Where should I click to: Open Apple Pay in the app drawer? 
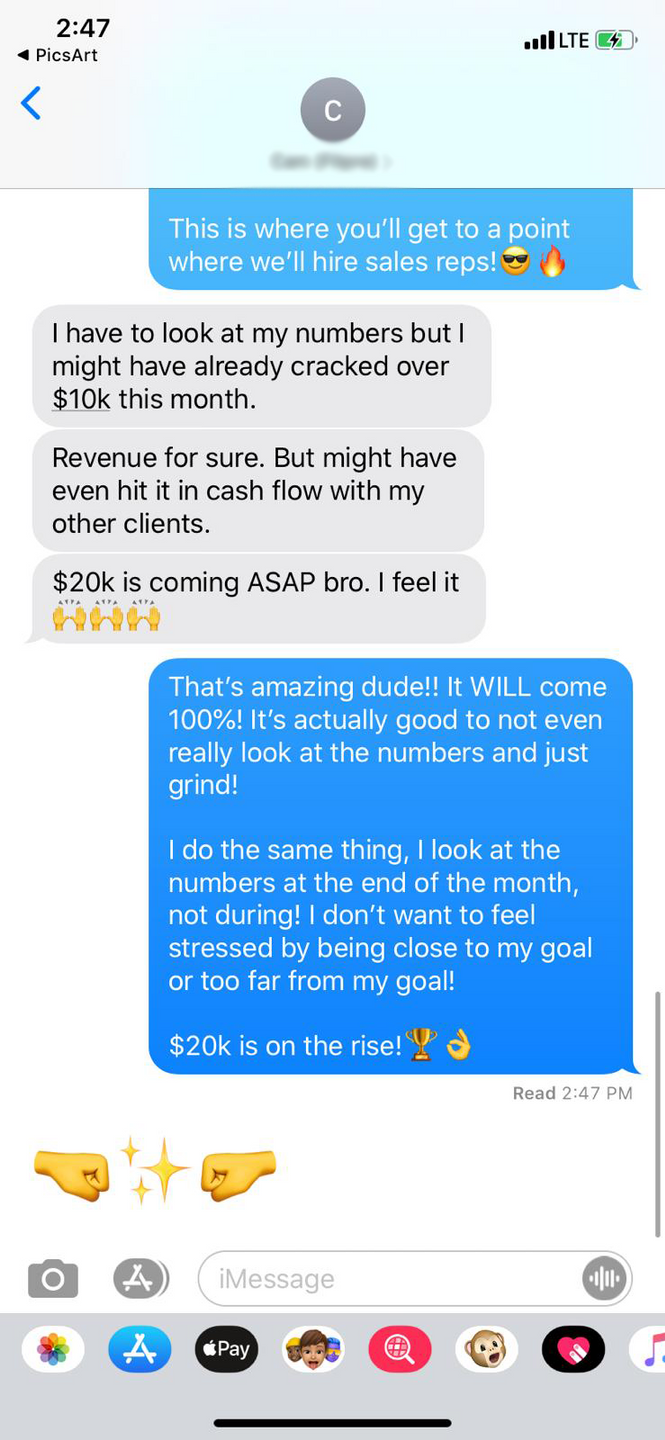point(227,1350)
